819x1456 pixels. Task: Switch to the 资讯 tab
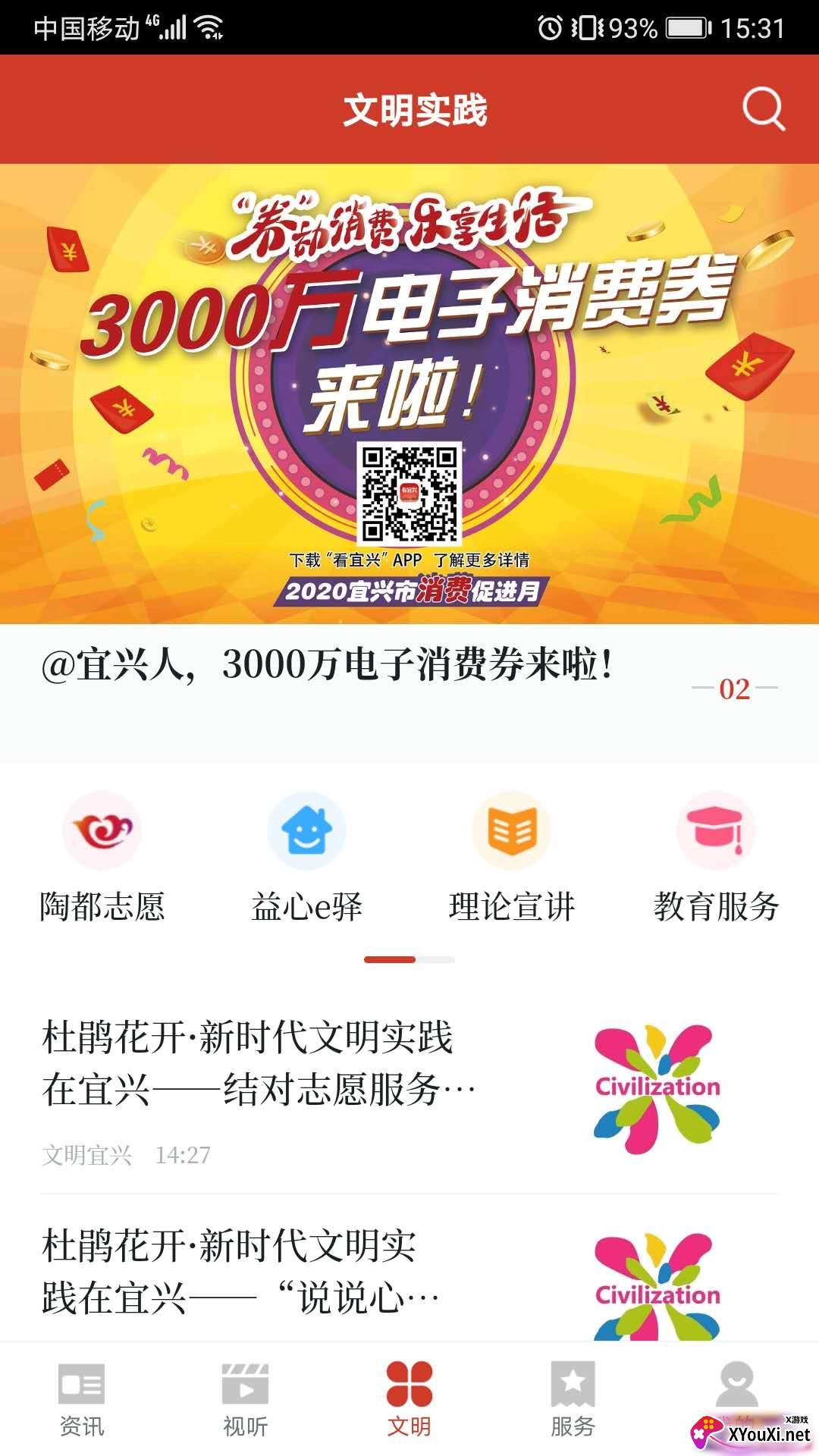(x=82, y=1400)
